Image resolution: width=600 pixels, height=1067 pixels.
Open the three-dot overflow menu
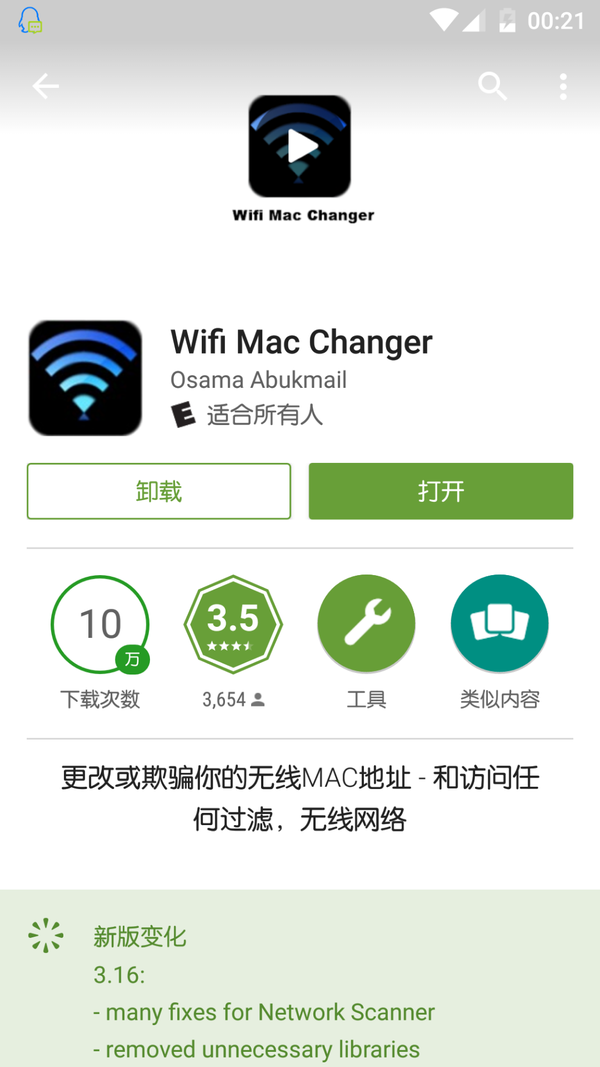click(563, 86)
